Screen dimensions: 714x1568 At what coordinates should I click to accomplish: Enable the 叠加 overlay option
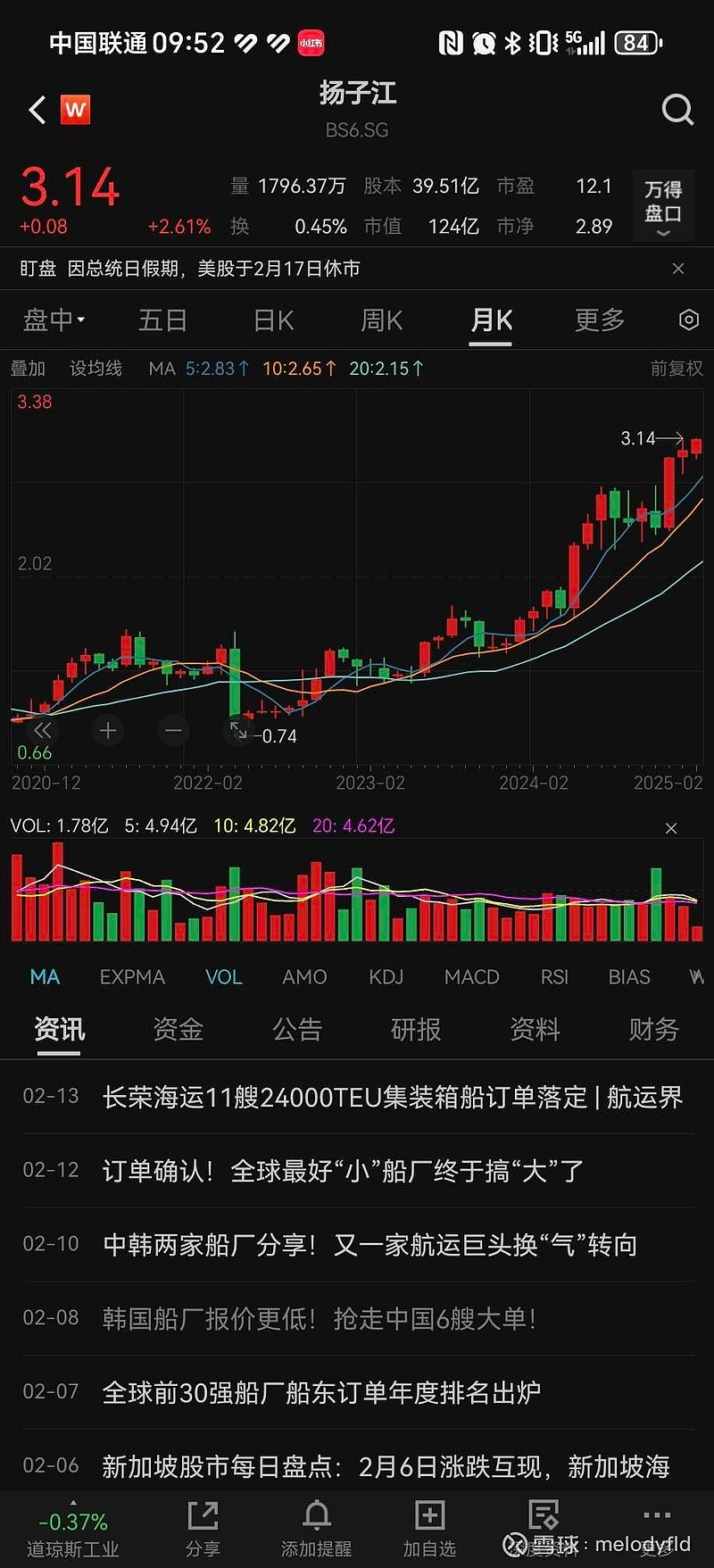click(28, 368)
